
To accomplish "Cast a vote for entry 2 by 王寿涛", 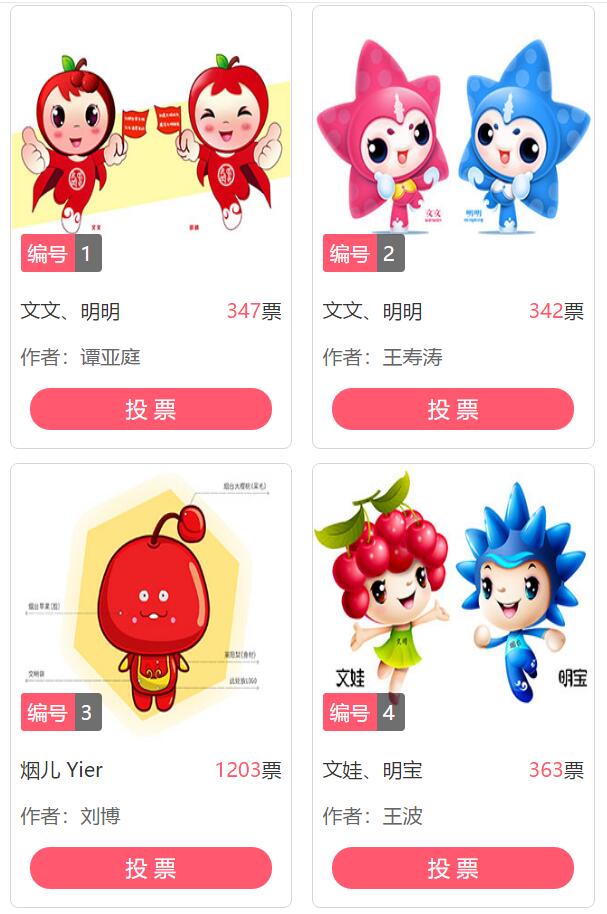I will 453,409.
